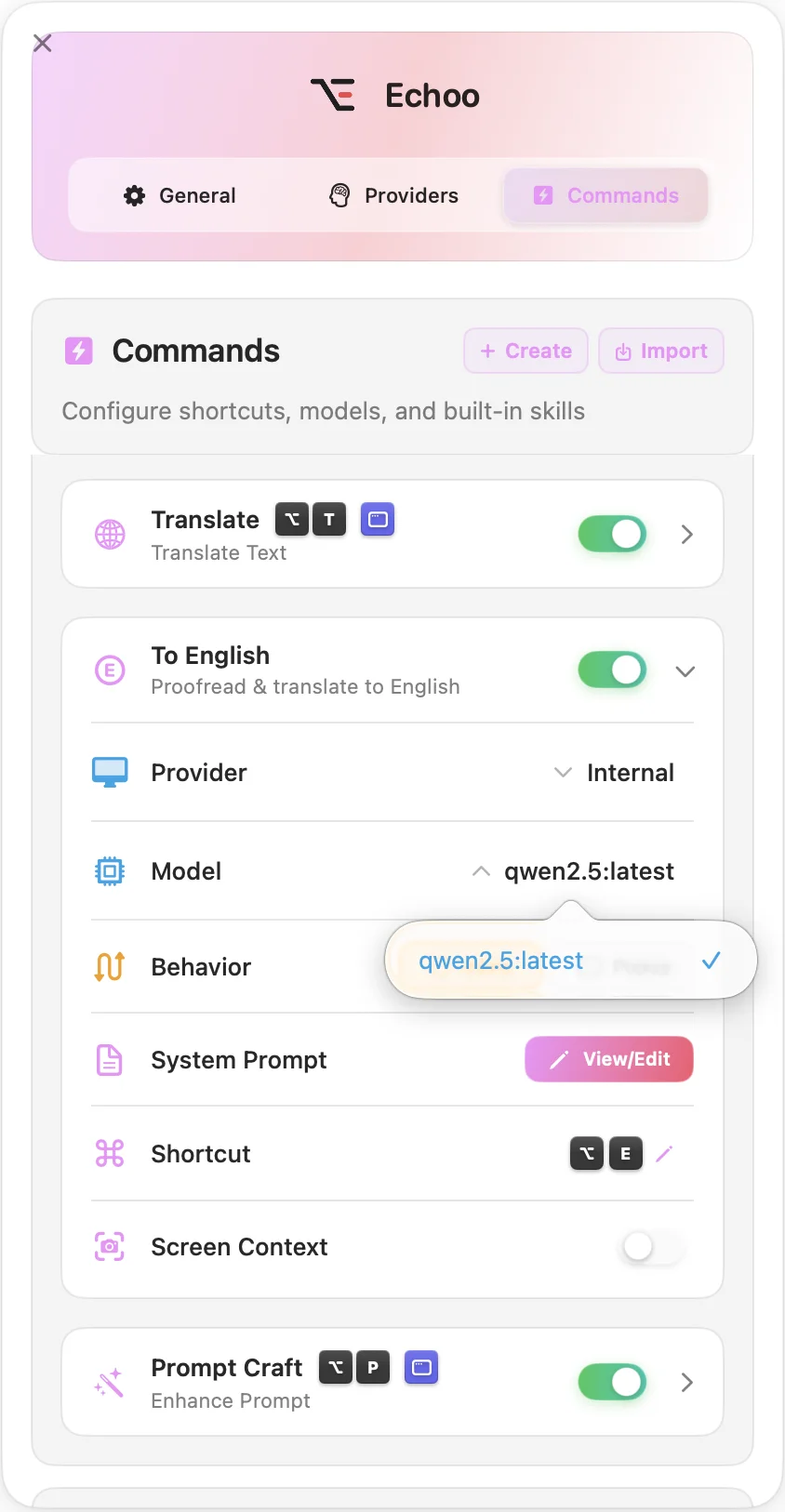Expand the Translate command details

point(686,534)
